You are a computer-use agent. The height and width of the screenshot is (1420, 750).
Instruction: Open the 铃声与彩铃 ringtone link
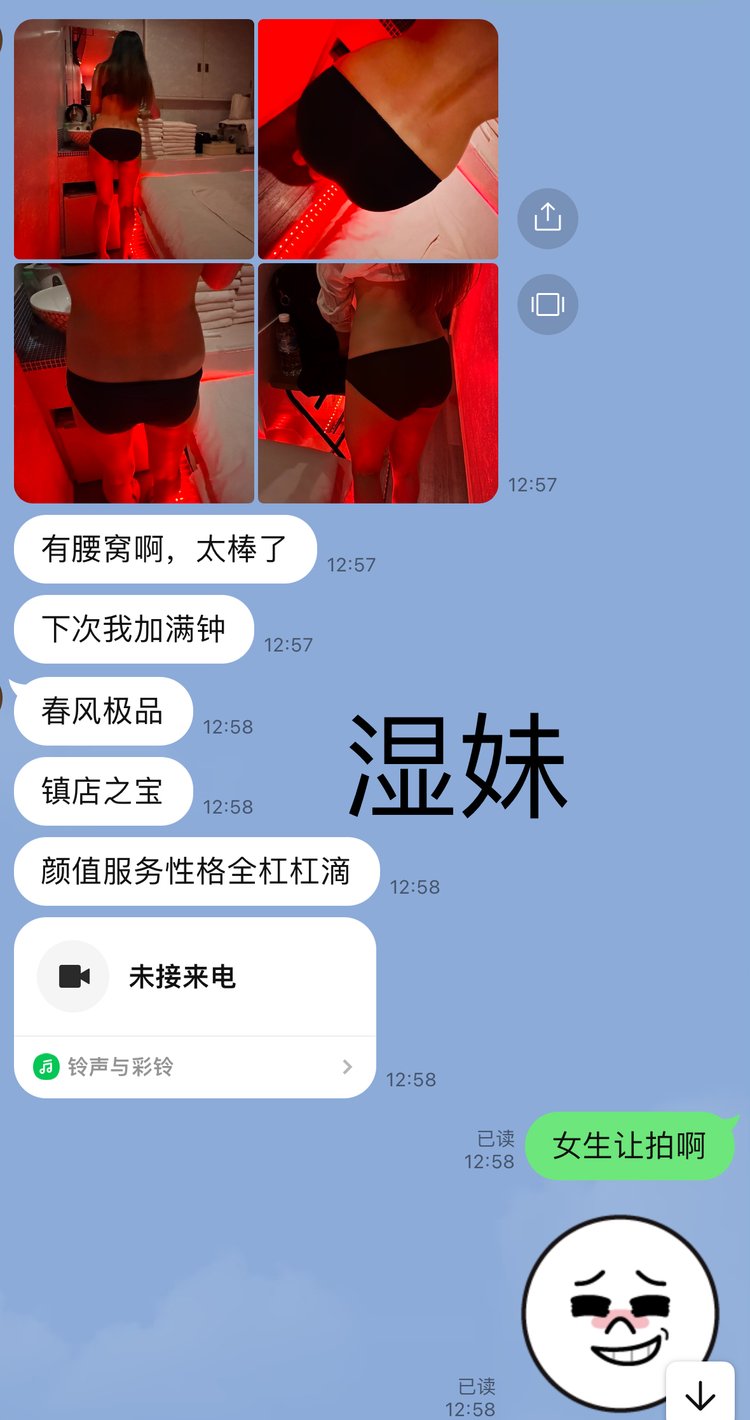pos(195,1067)
